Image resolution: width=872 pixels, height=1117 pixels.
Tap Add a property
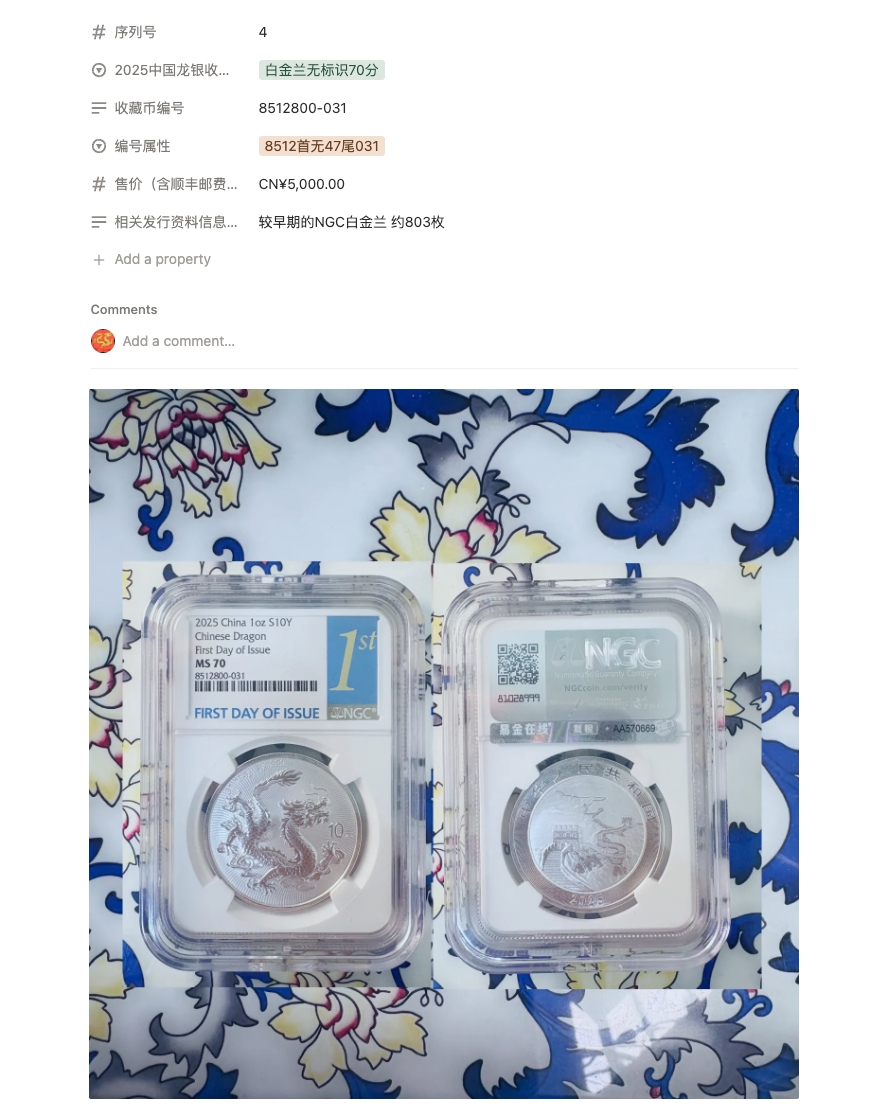point(162,259)
